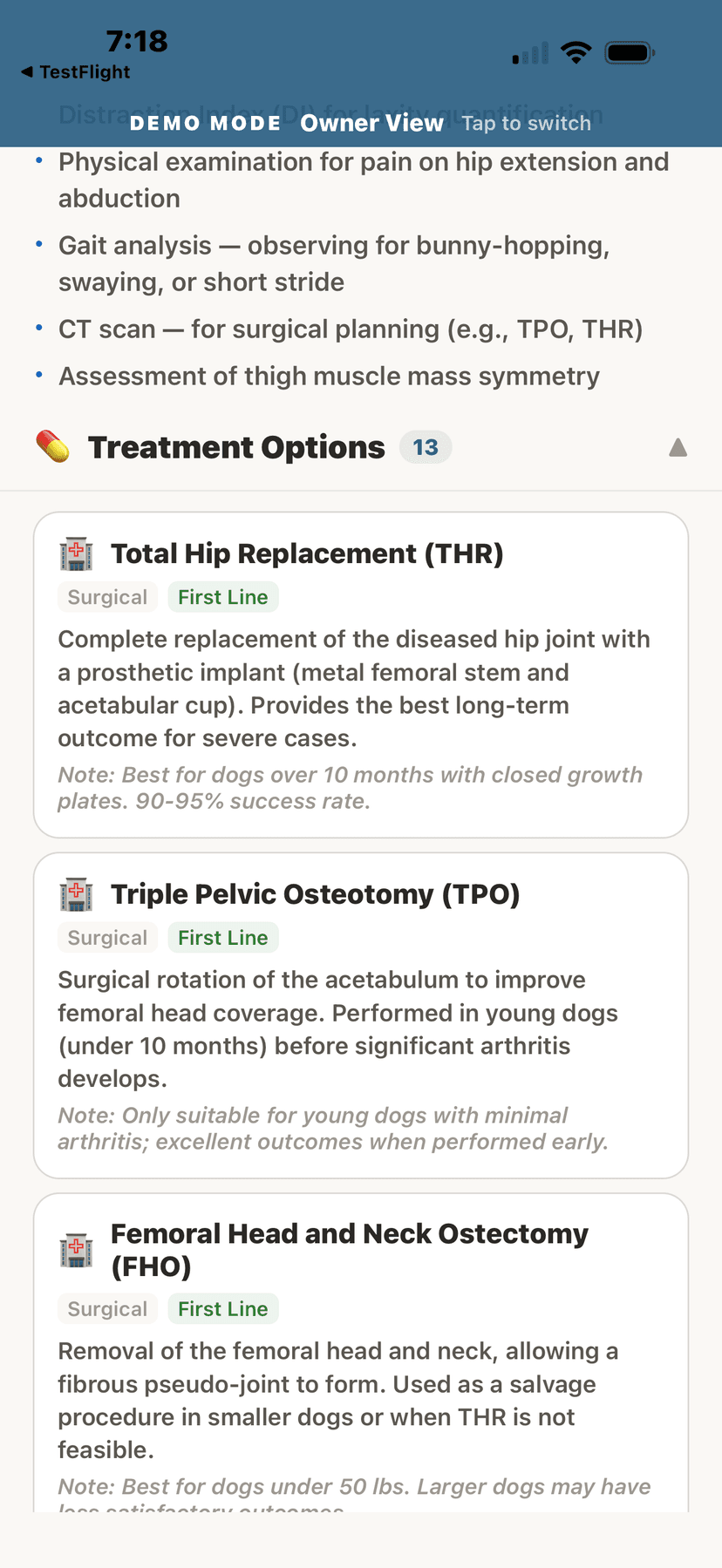
Task: Switch out of Demo Mode
Action: tap(206, 123)
